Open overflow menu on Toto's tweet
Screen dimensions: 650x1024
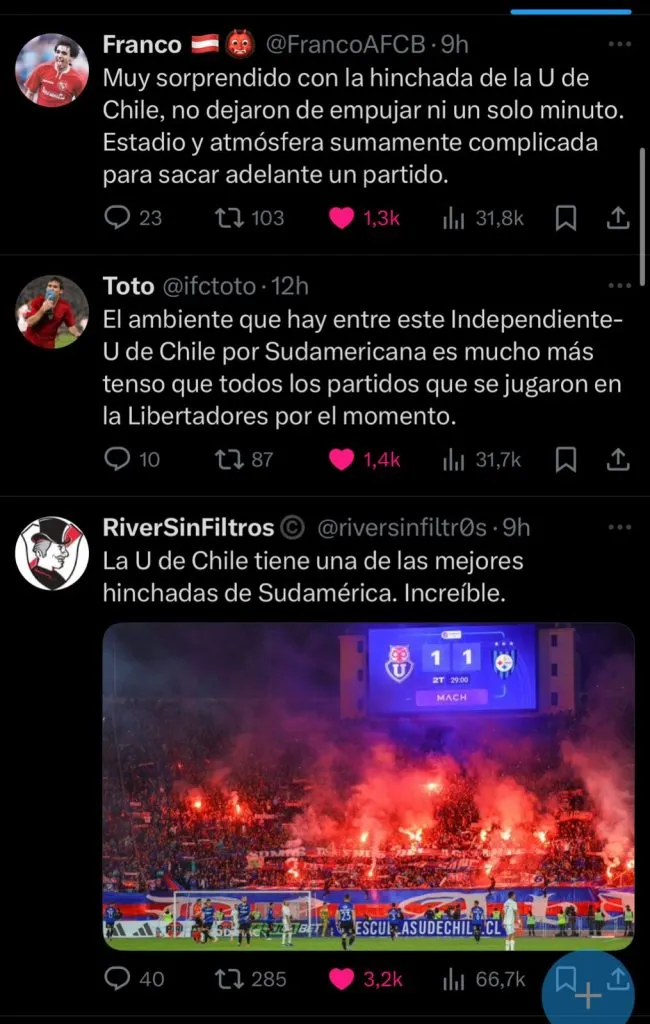[x=620, y=287]
